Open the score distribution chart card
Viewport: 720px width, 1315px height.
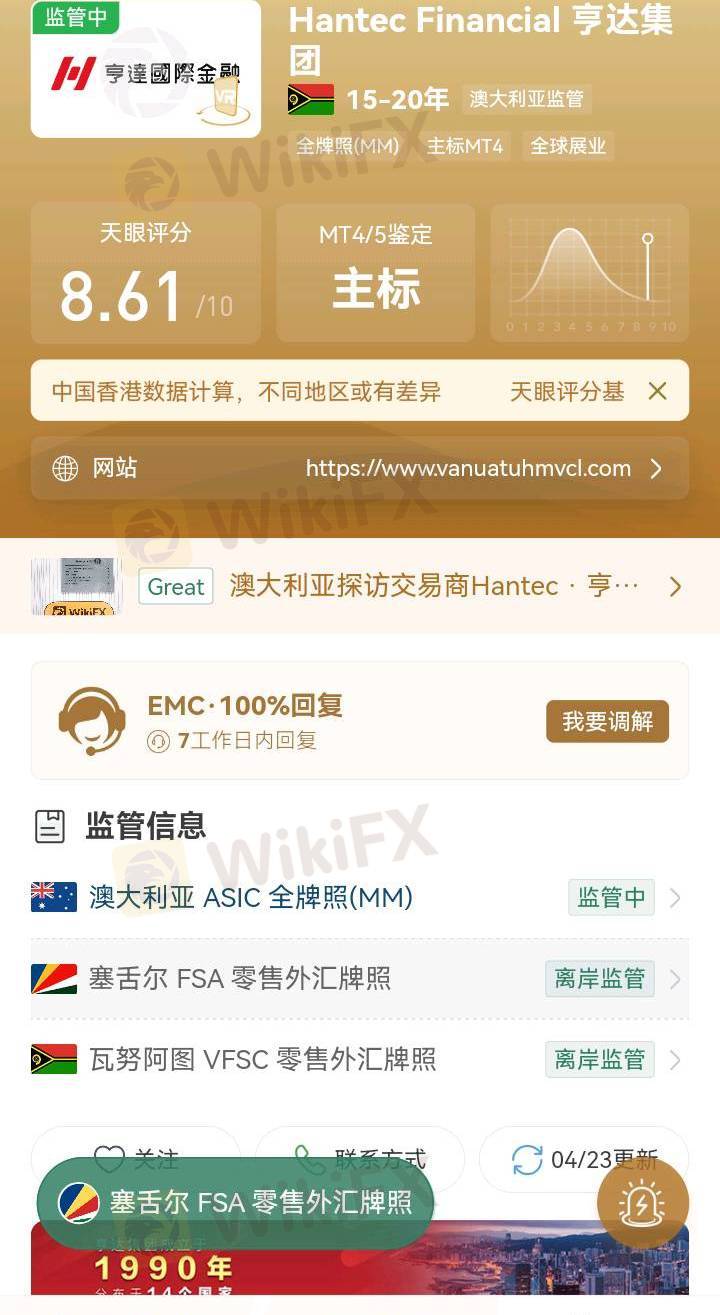[590, 273]
